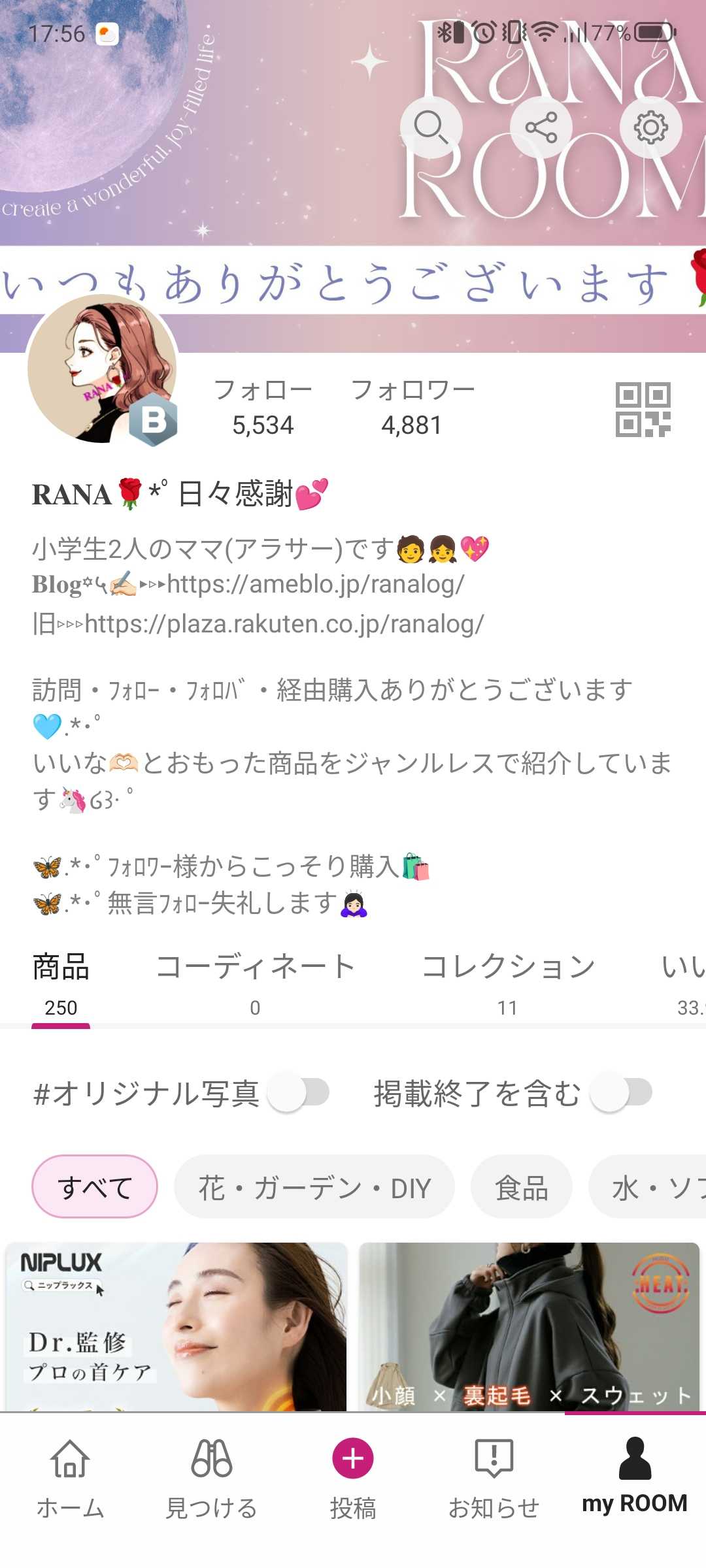The height and width of the screenshot is (1568, 706).
Task: Show the profile QR code
Action: tap(643, 410)
